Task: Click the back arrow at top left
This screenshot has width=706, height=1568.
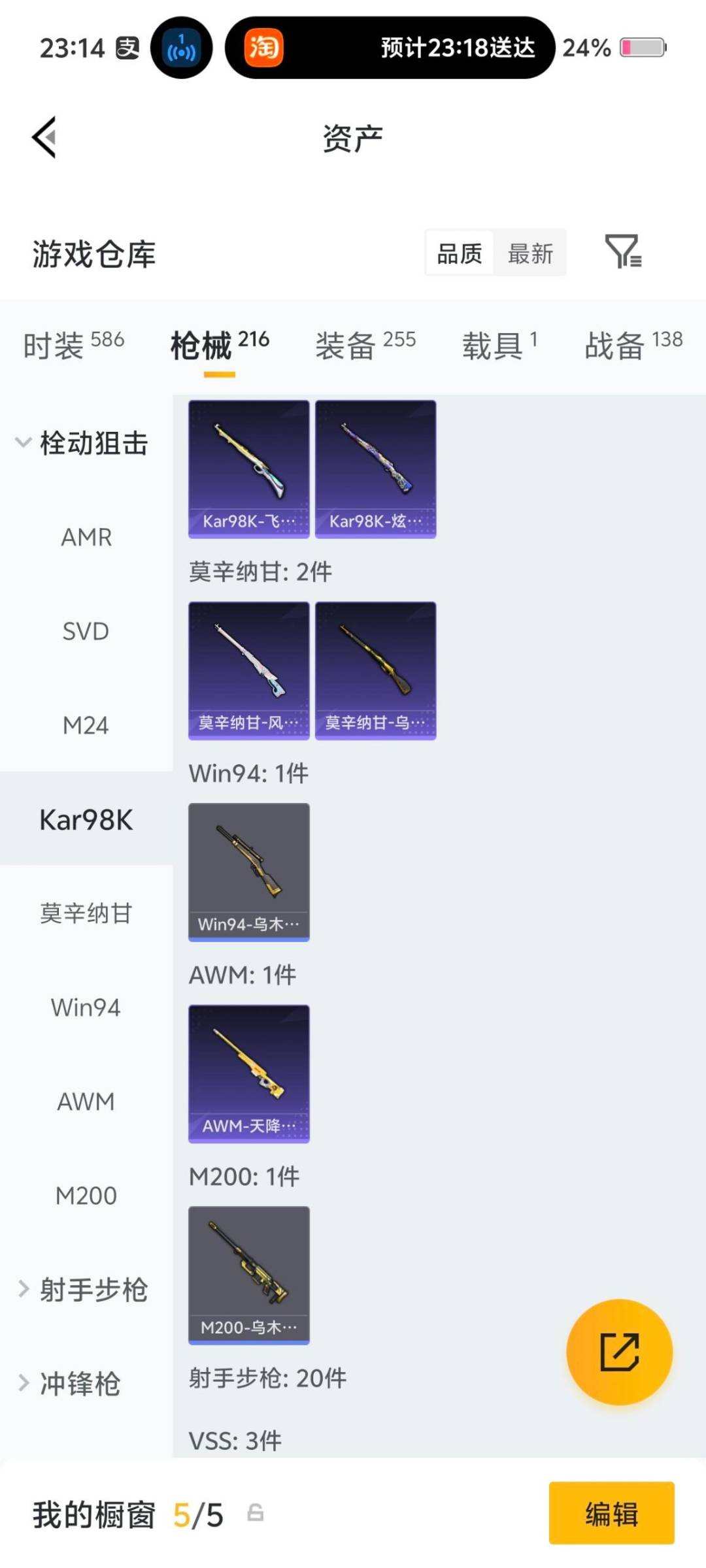Action: pyautogui.click(x=43, y=137)
